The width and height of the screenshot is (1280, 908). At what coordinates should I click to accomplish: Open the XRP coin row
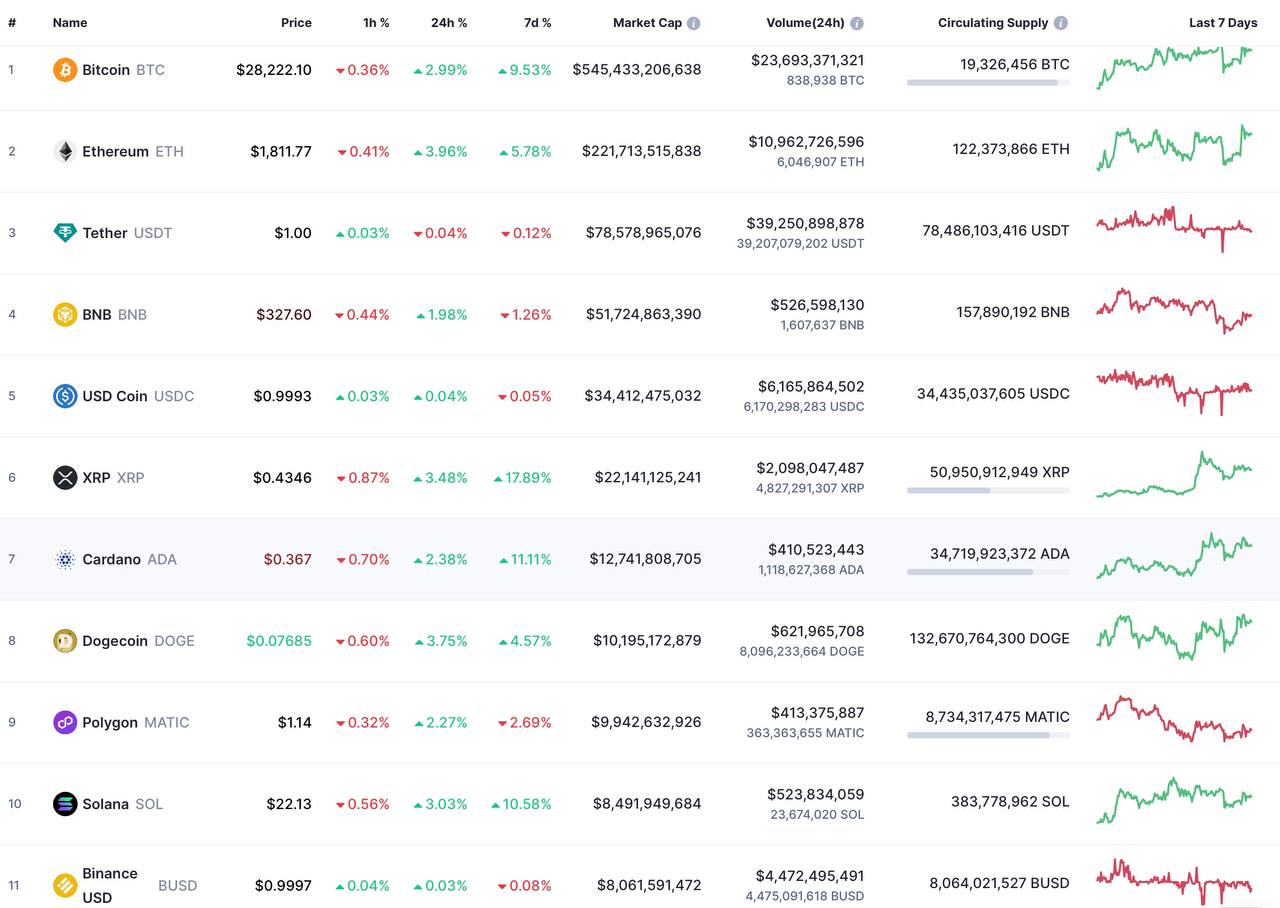[97, 478]
